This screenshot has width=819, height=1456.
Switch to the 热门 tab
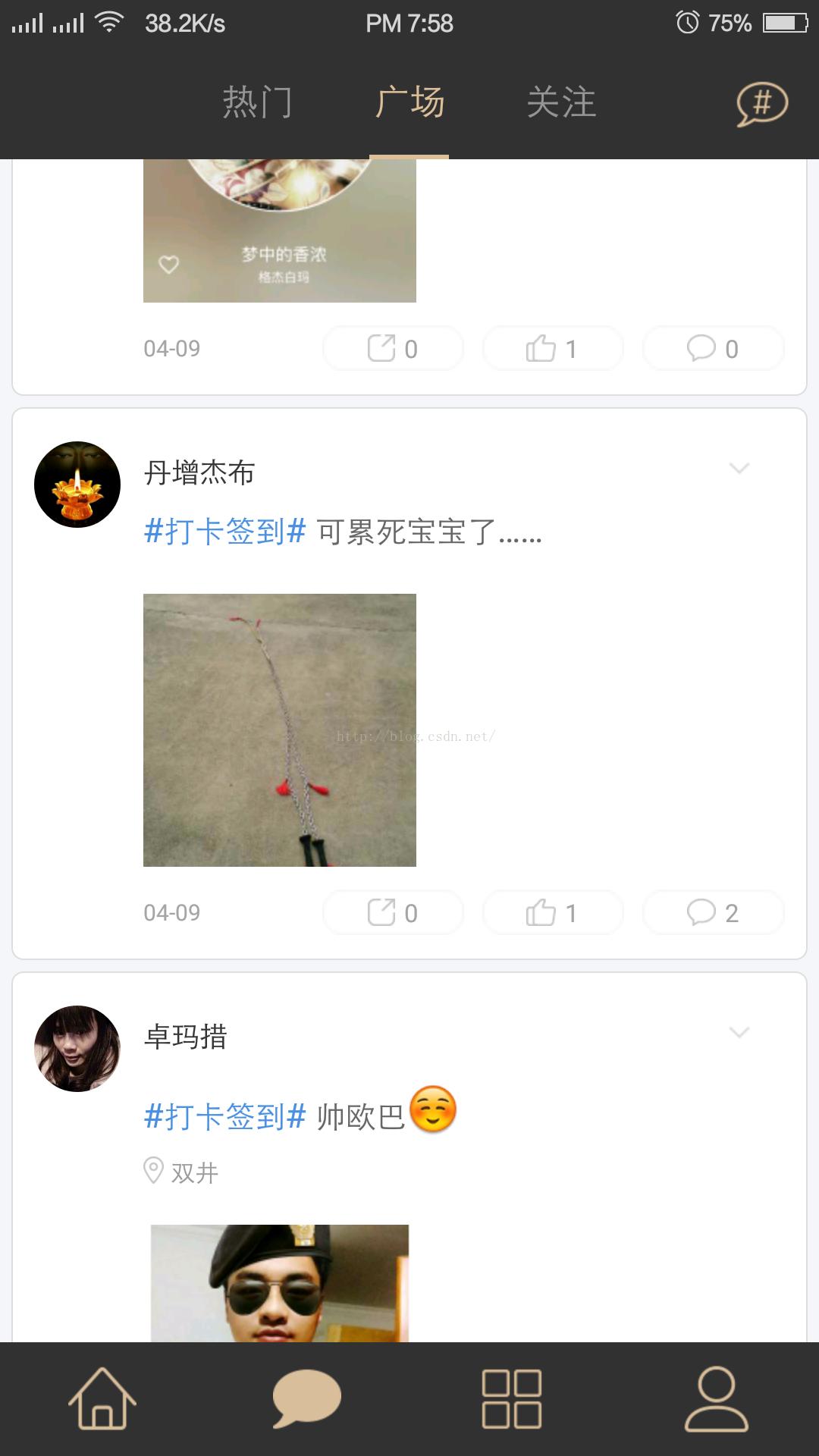pyautogui.click(x=256, y=104)
